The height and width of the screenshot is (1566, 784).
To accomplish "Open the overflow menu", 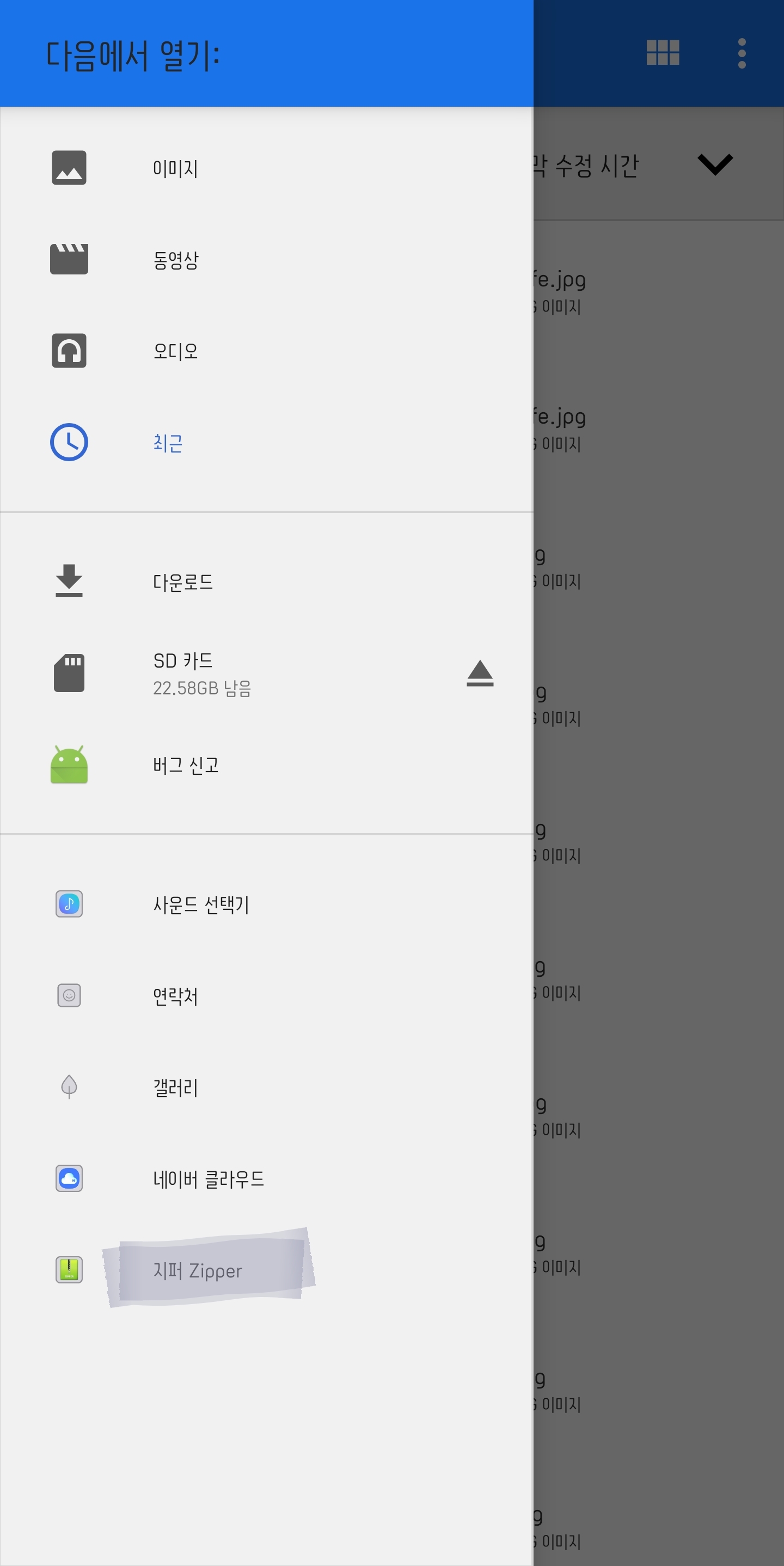I will pyautogui.click(x=742, y=53).
